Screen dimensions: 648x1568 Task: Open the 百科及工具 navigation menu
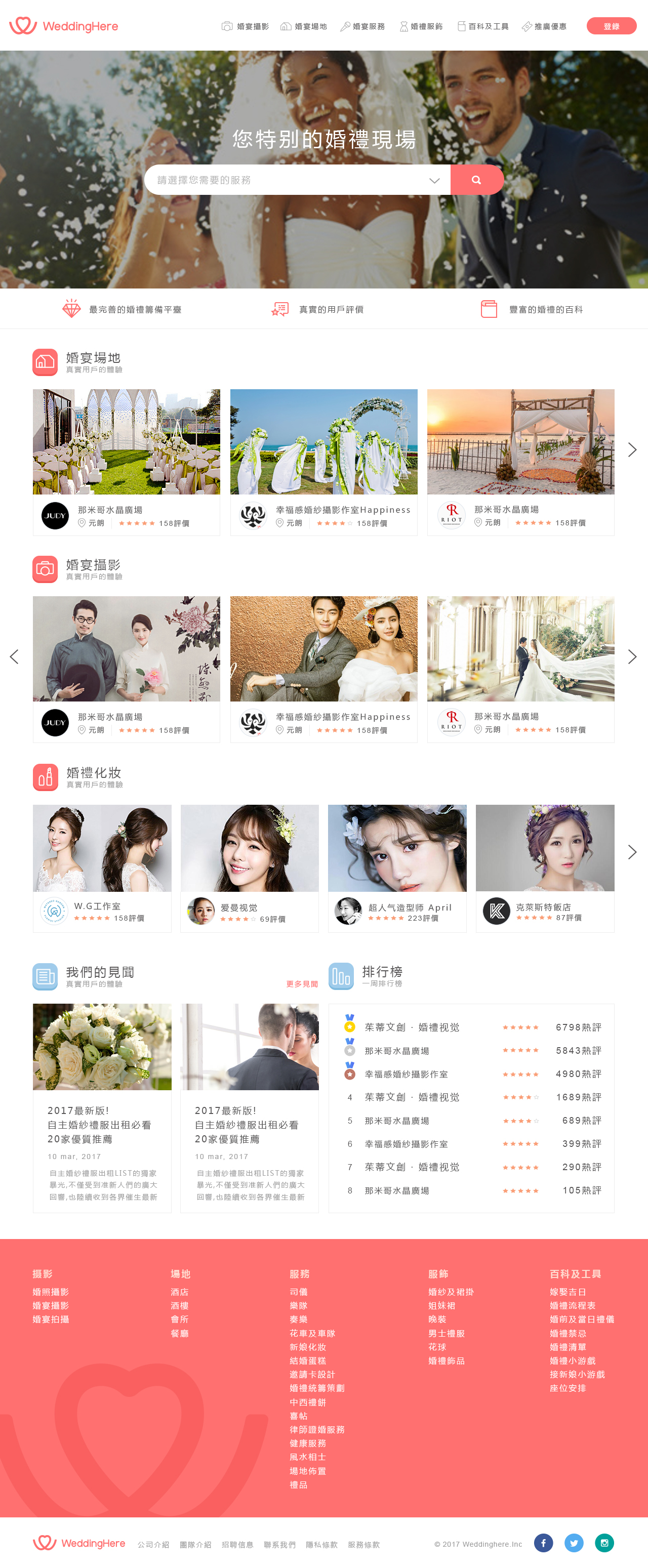483,26
